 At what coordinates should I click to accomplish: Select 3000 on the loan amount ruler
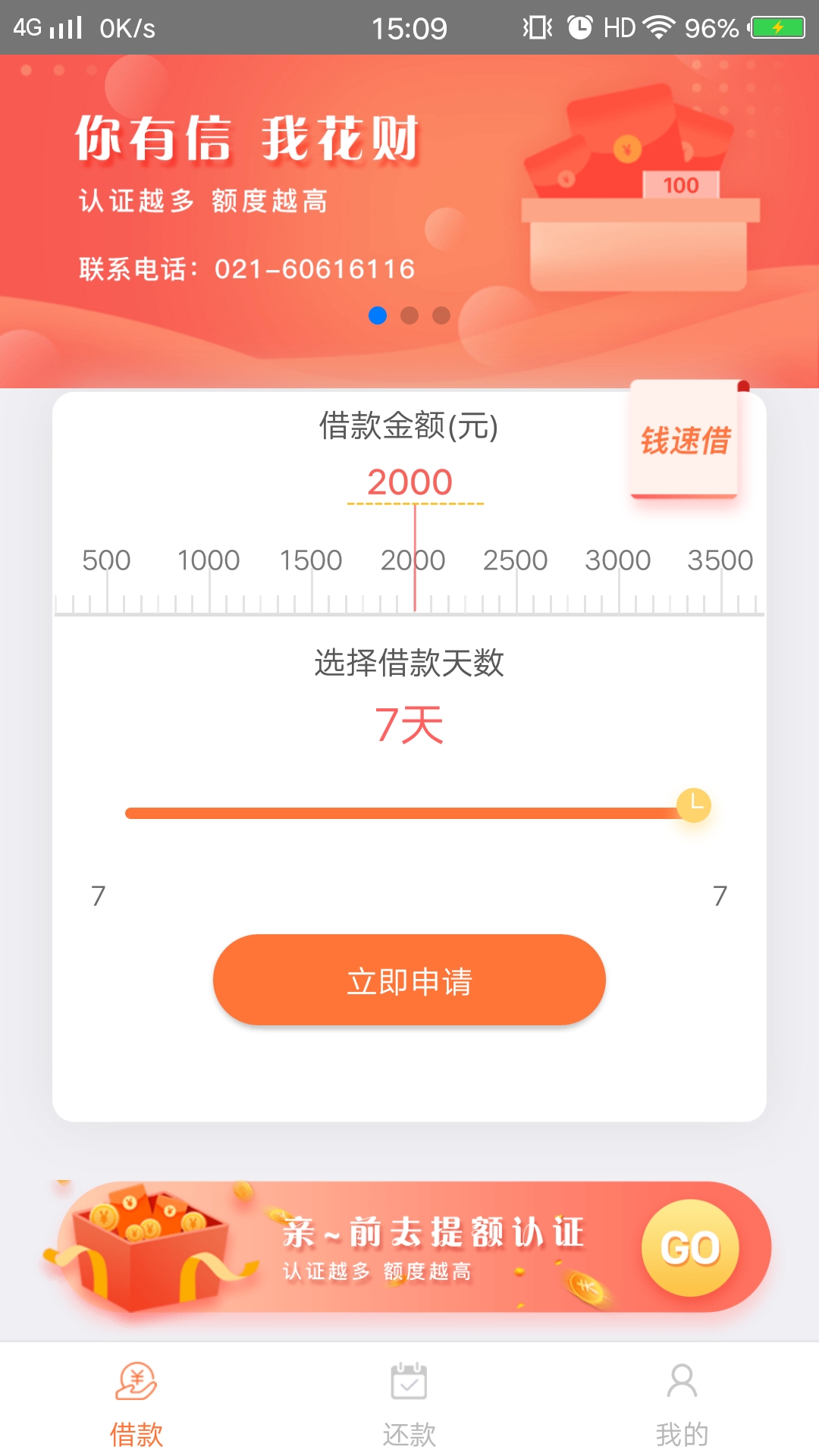618,561
